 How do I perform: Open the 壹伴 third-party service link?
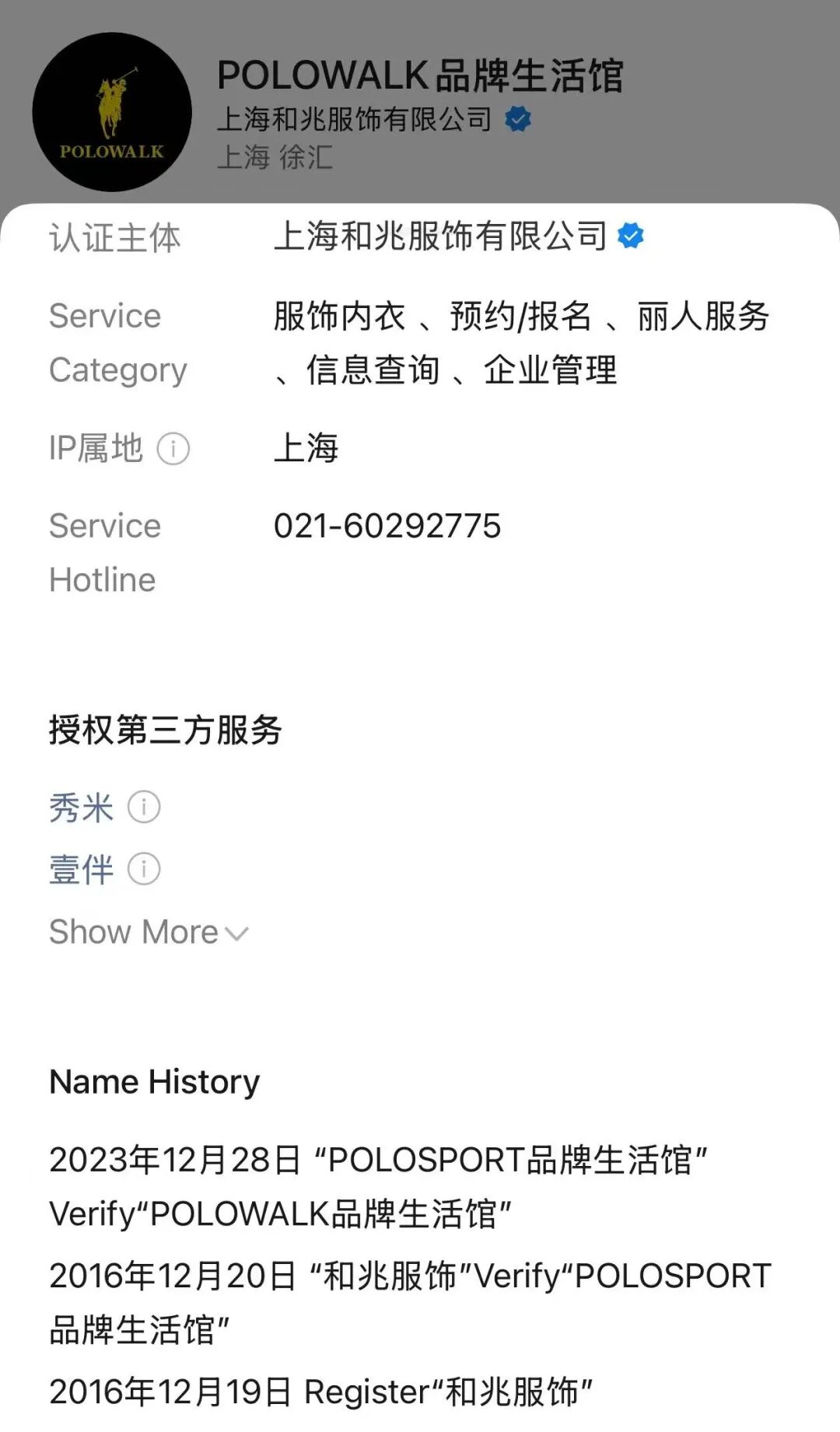[81, 869]
